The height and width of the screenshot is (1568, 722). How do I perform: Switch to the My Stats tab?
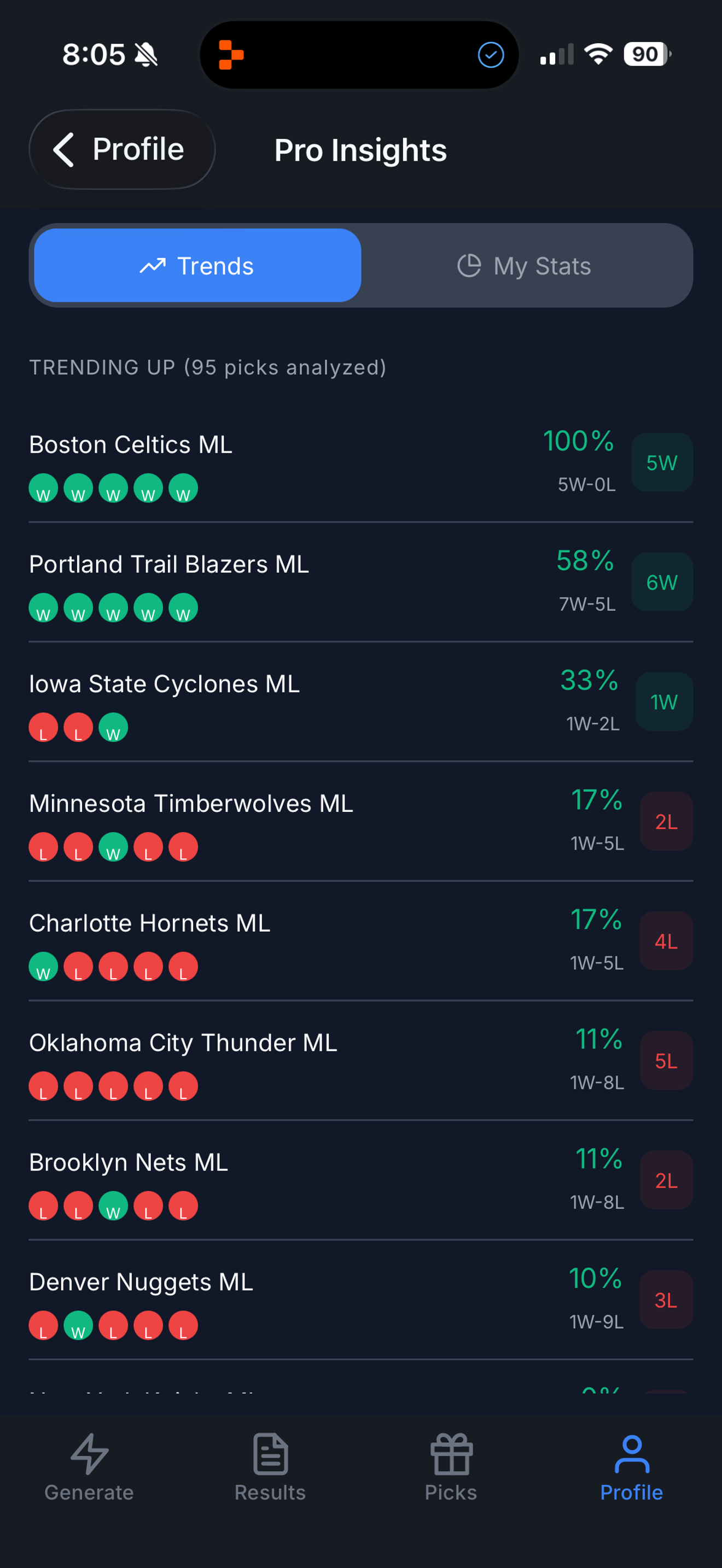[x=525, y=266]
